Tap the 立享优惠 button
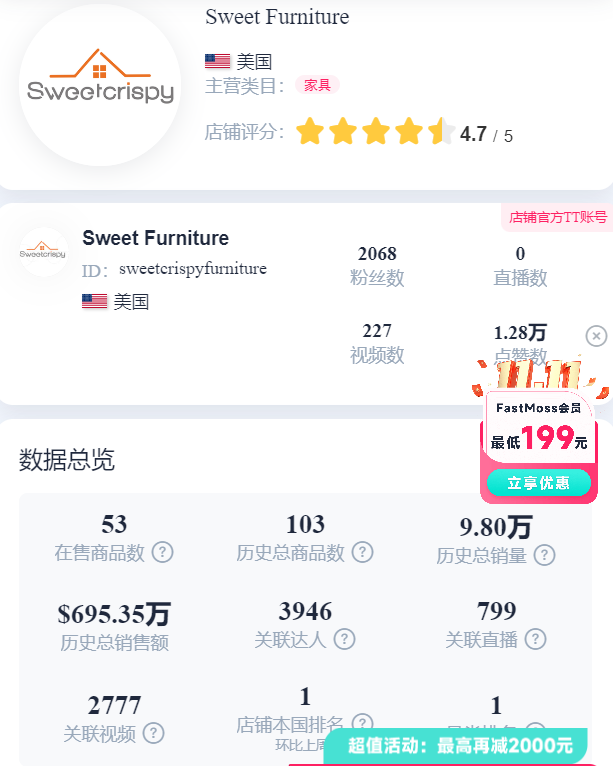This screenshot has width=613, height=766. pyautogui.click(x=539, y=483)
